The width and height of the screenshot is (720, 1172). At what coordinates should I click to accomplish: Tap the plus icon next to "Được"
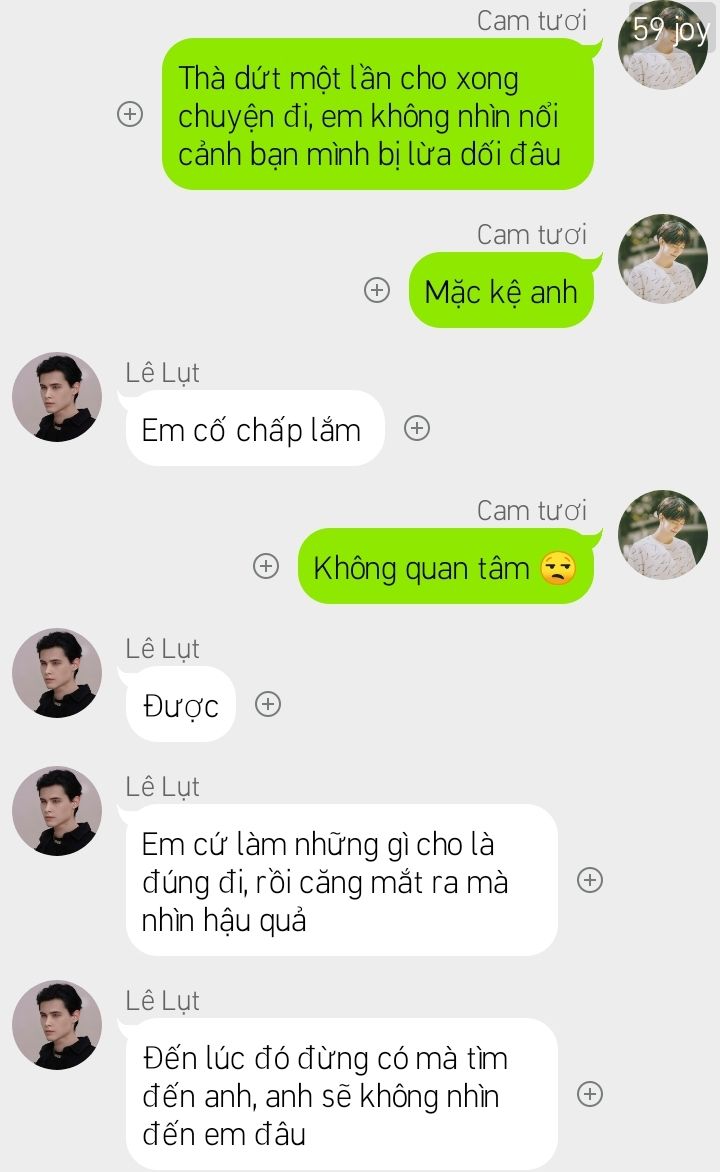point(267,704)
